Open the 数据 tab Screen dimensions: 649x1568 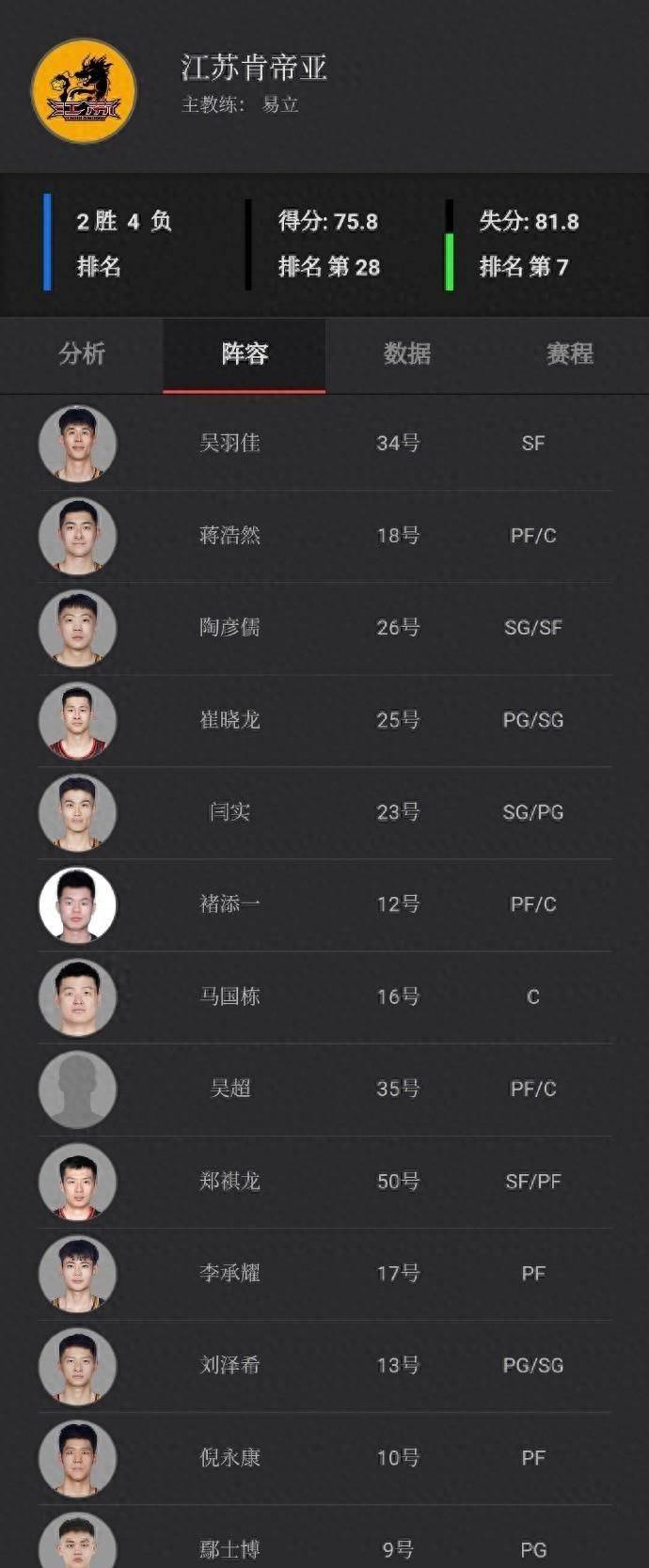(x=407, y=354)
